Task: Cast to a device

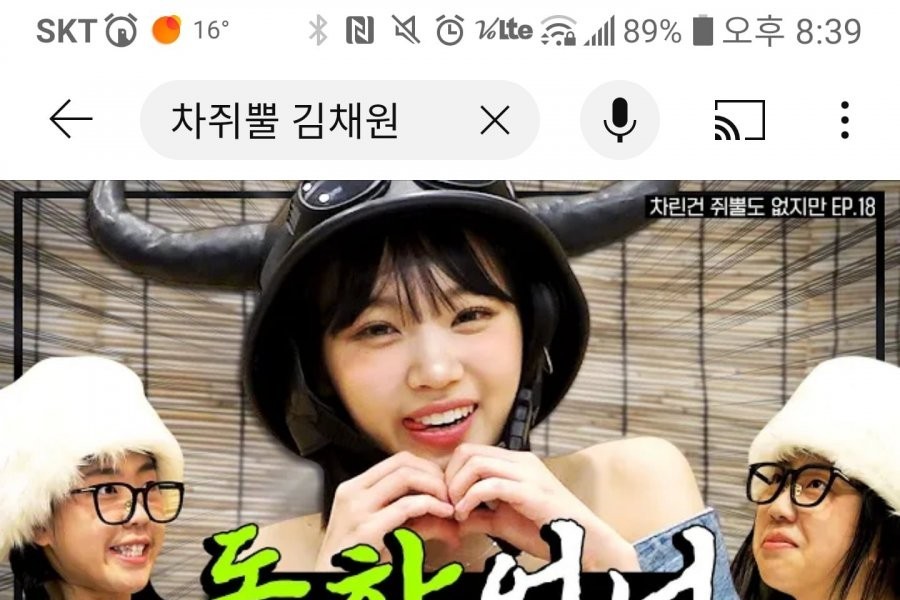Action: tap(739, 121)
